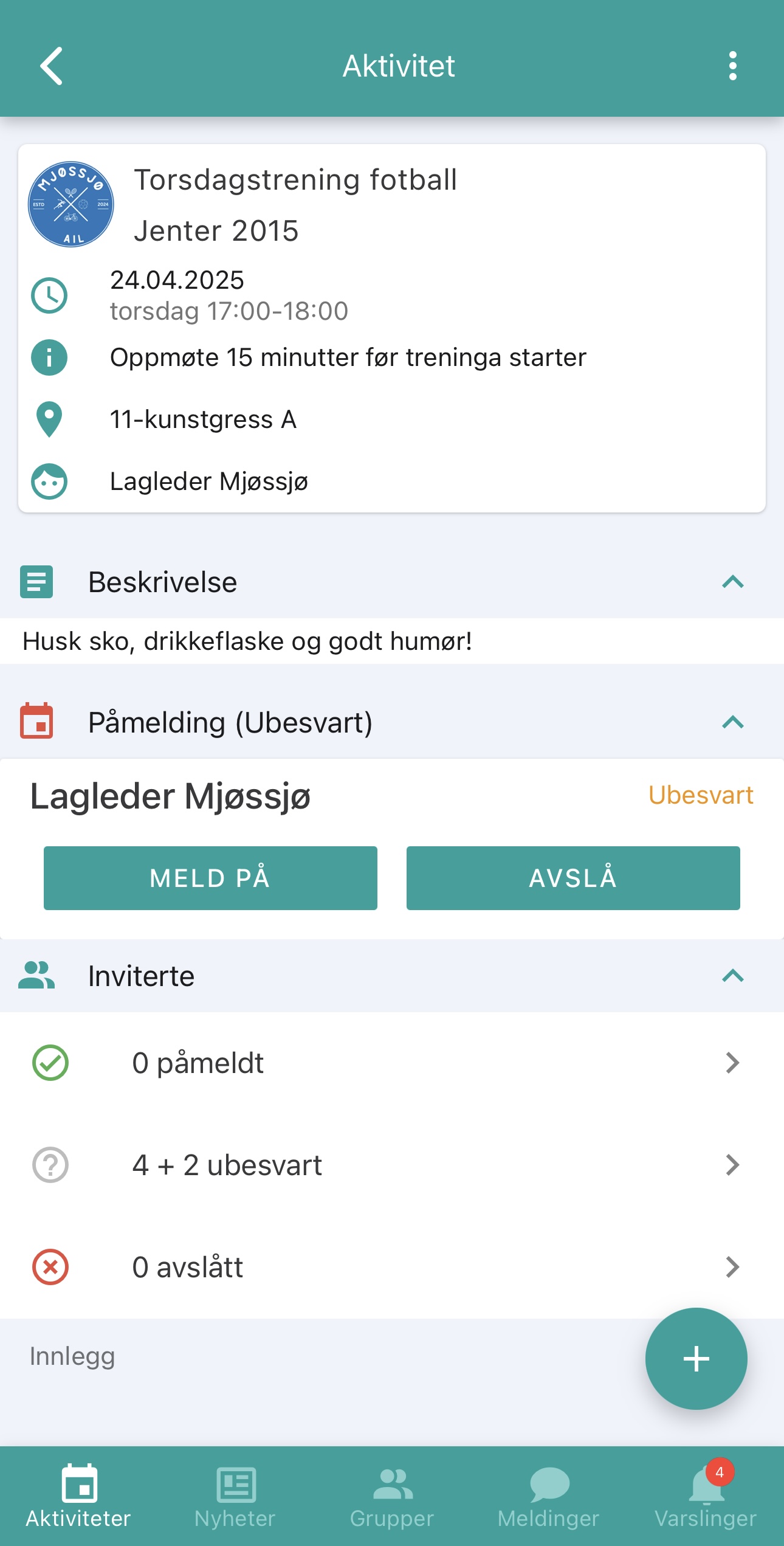
Task: Open the Meldinger tab
Action: click(x=549, y=1496)
